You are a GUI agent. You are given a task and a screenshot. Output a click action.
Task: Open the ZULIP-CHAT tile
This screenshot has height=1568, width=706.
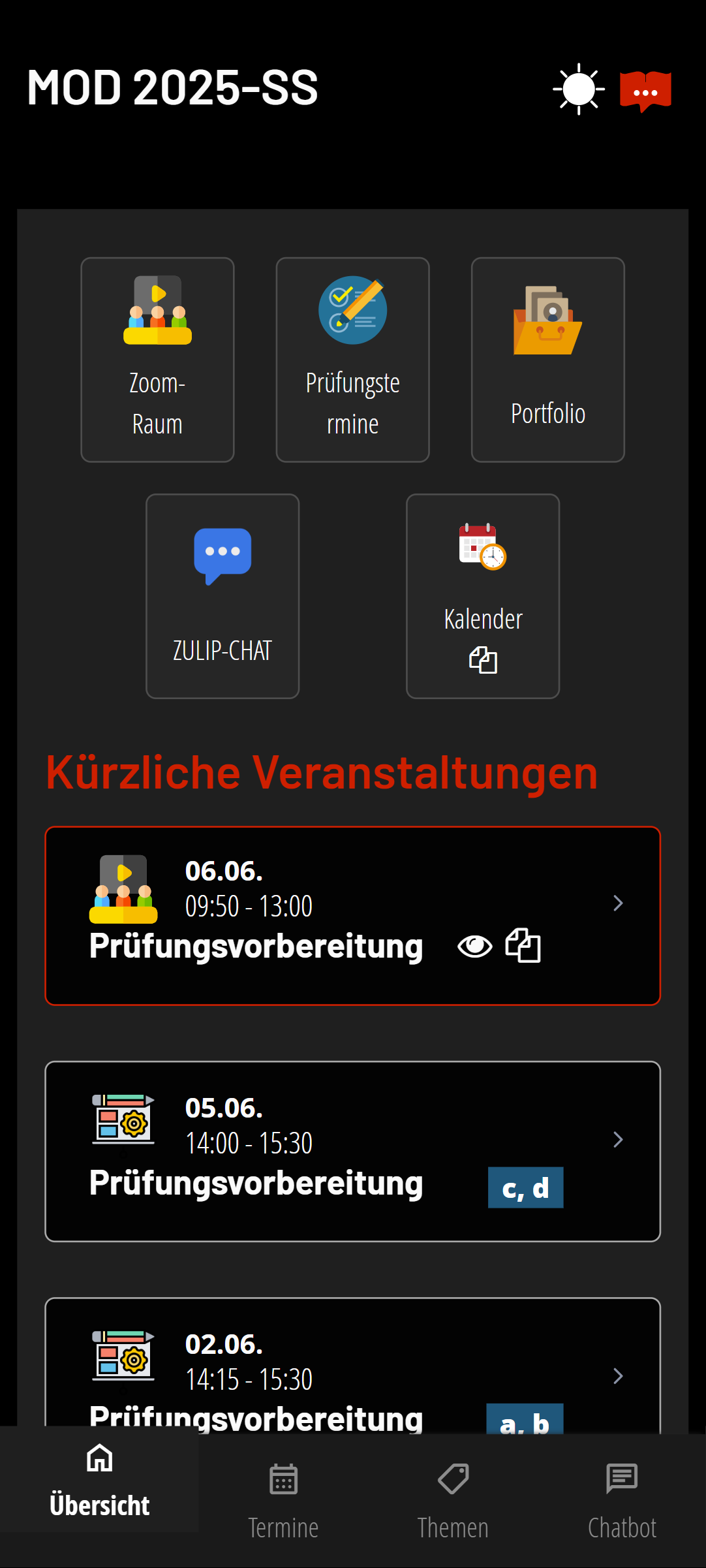click(x=223, y=596)
